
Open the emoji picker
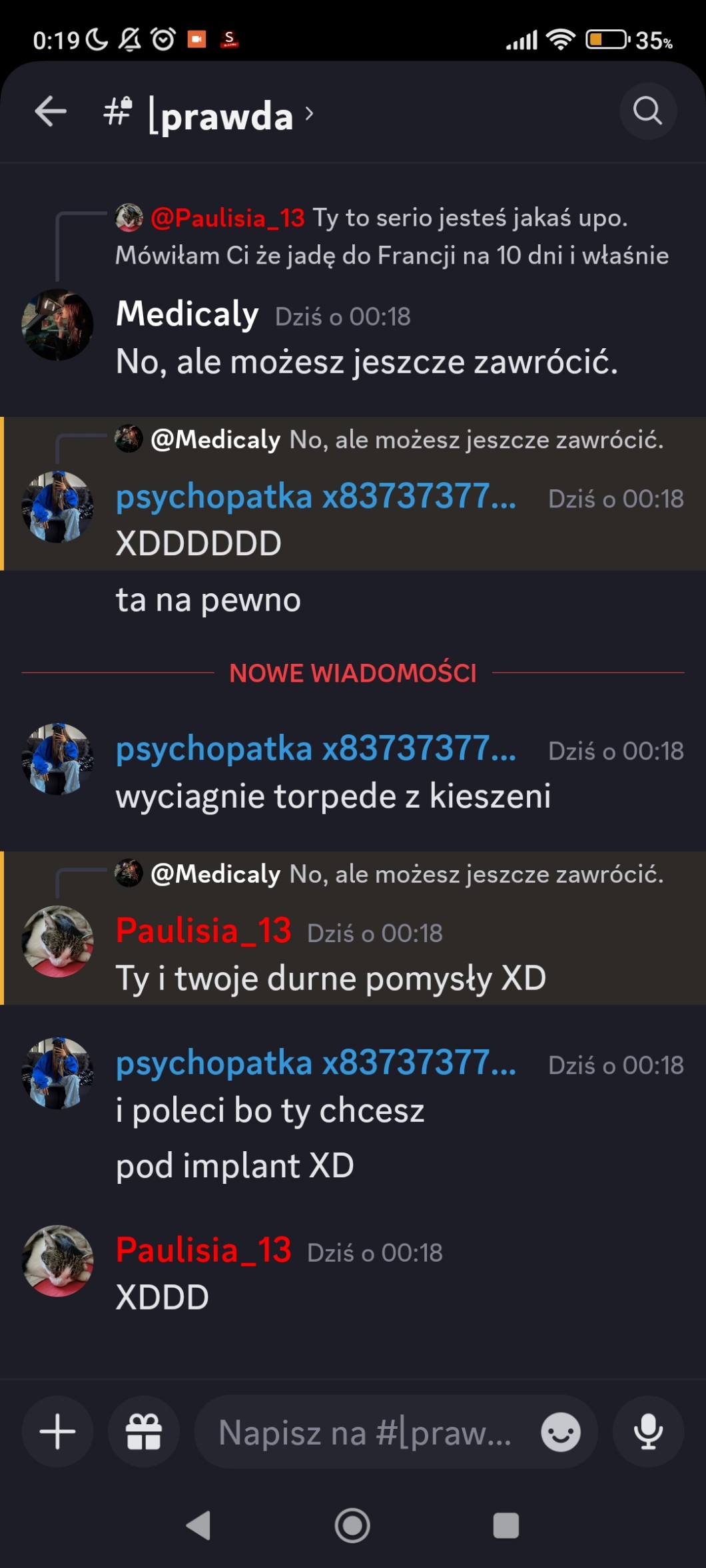coord(561,1432)
